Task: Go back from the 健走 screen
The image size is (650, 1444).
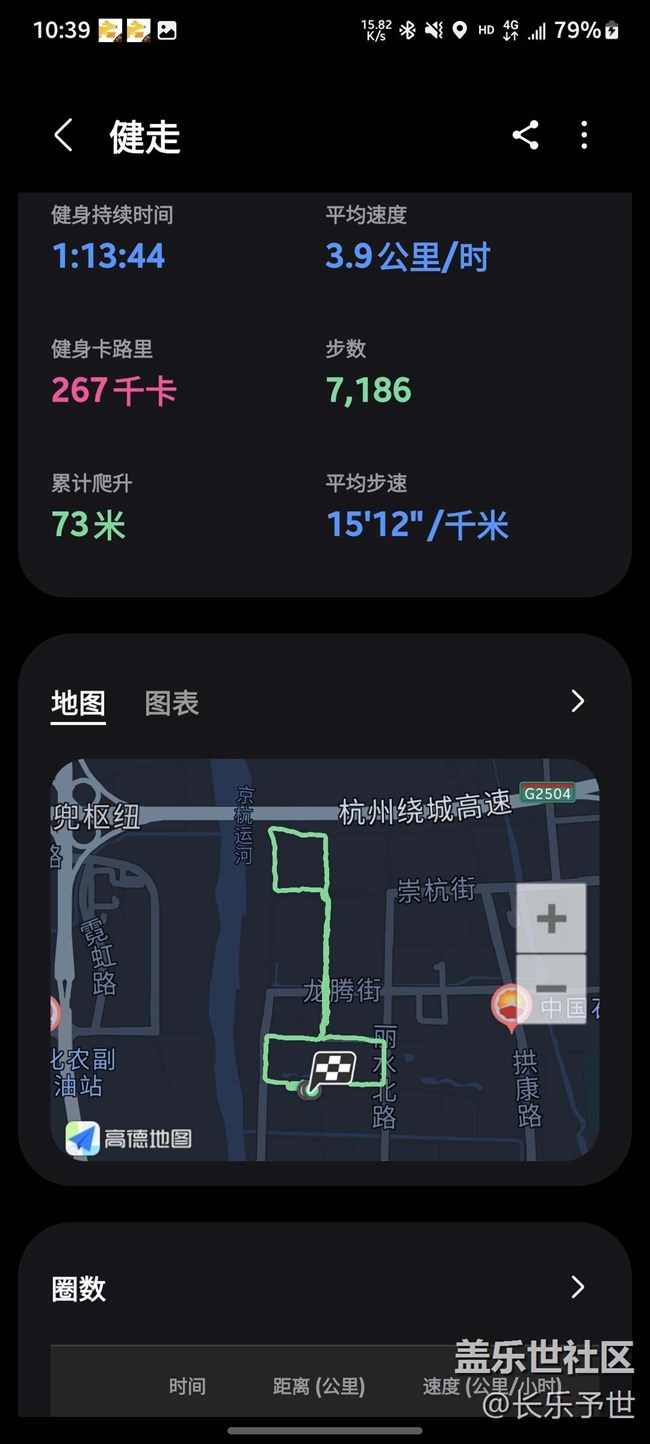Action: [63, 135]
